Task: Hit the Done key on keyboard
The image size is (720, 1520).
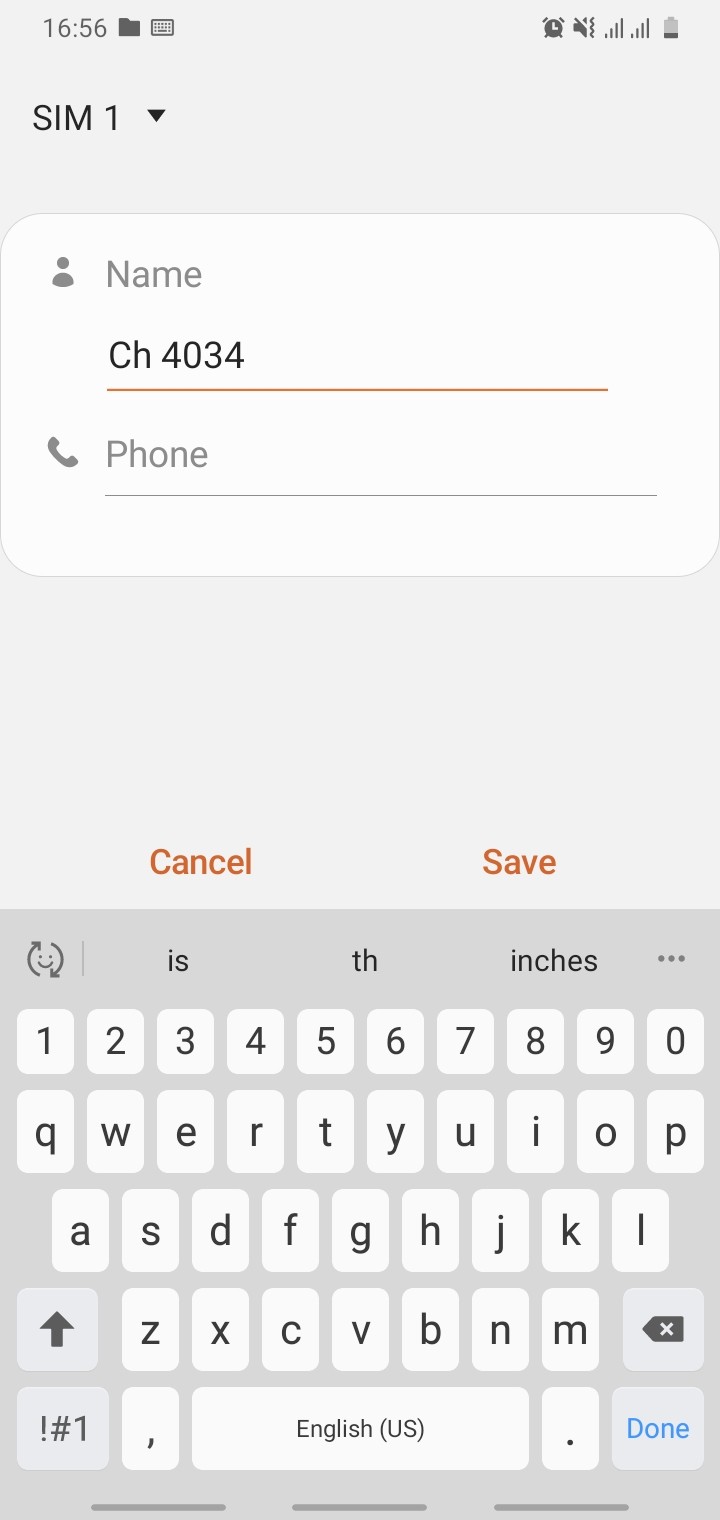Action: pyautogui.click(x=657, y=1428)
